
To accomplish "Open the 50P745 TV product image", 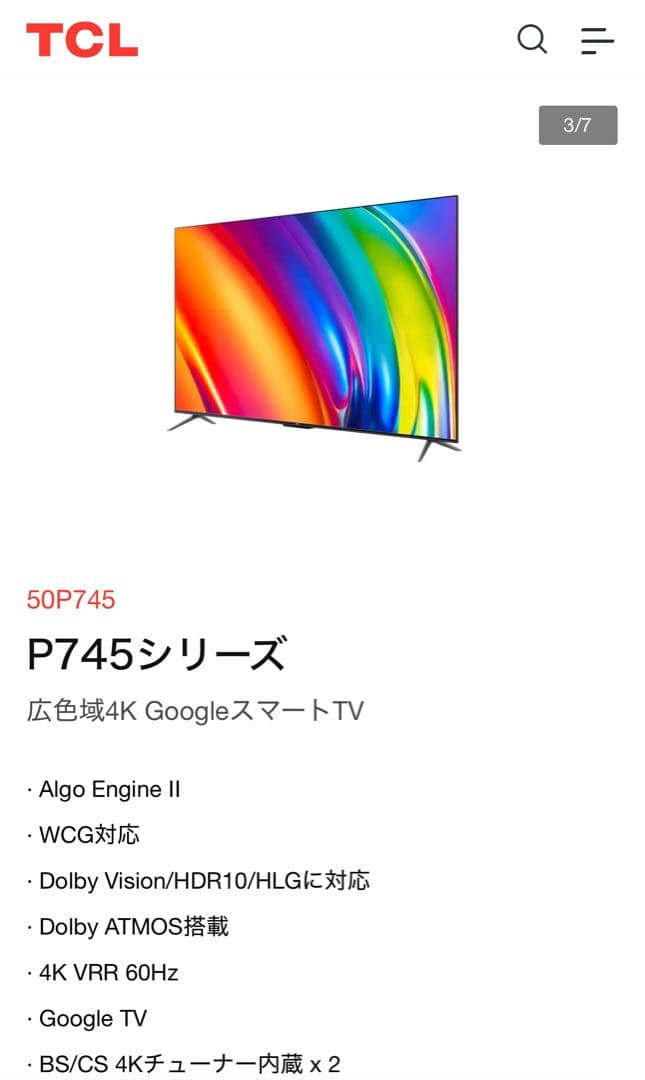I will pyautogui.click(x=316, y=327).
